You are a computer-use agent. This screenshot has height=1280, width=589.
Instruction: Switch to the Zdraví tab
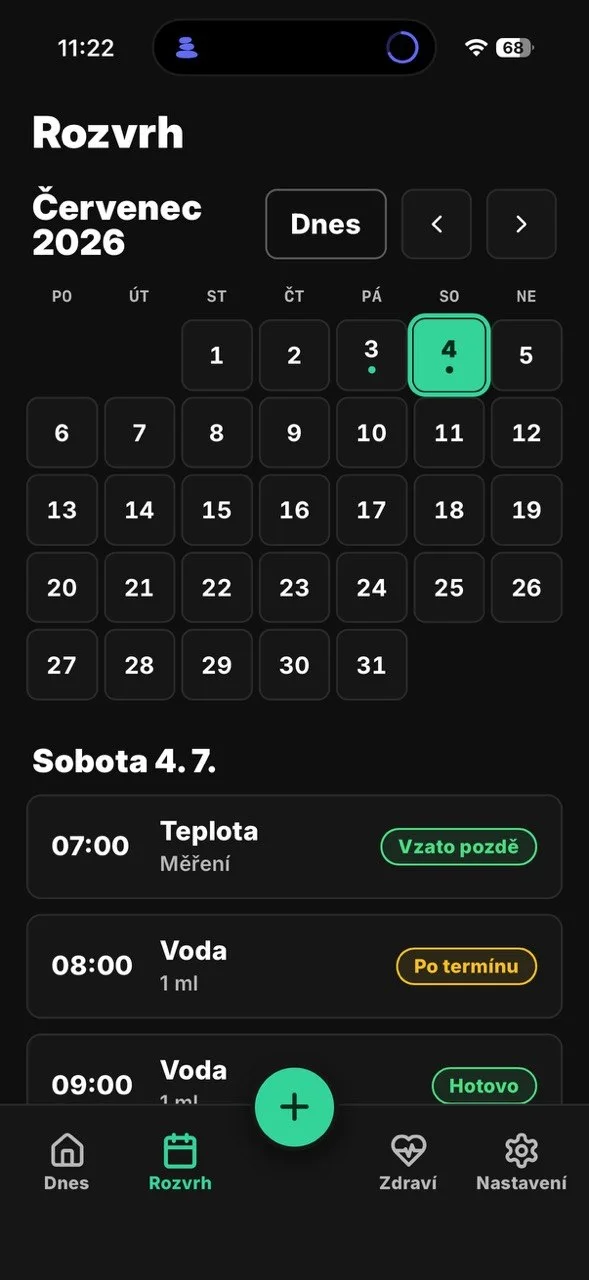pos(408,1162)
